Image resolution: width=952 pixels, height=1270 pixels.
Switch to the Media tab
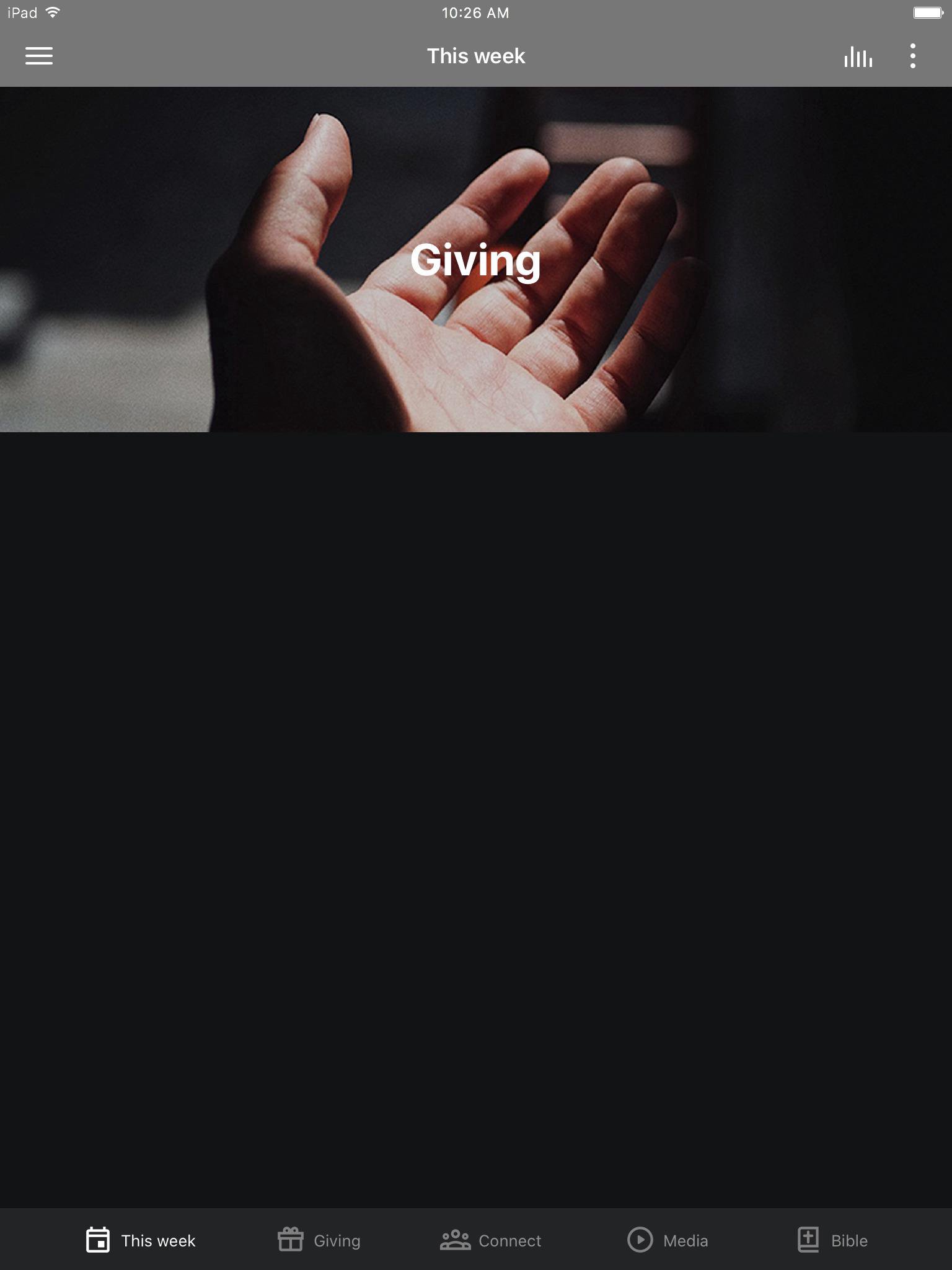(x=668, y=1240)
